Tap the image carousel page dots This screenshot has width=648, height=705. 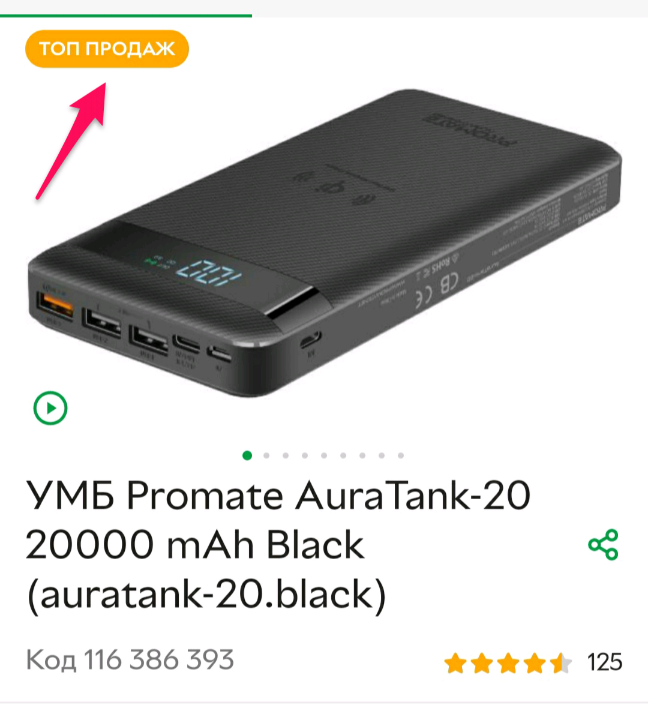[x=324, y=456]
